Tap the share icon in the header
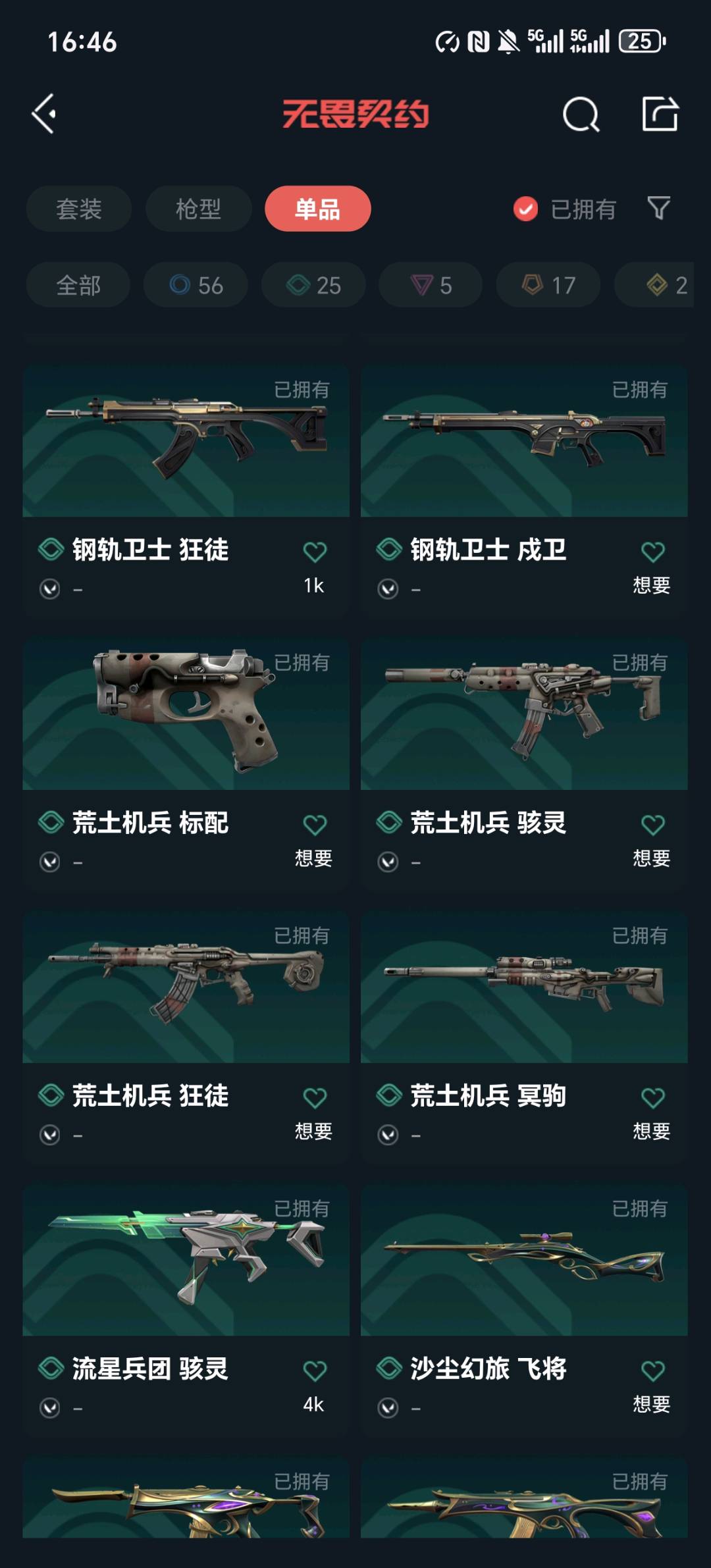The width and height of the screenshot is (711, 1568). pos(660,114)
